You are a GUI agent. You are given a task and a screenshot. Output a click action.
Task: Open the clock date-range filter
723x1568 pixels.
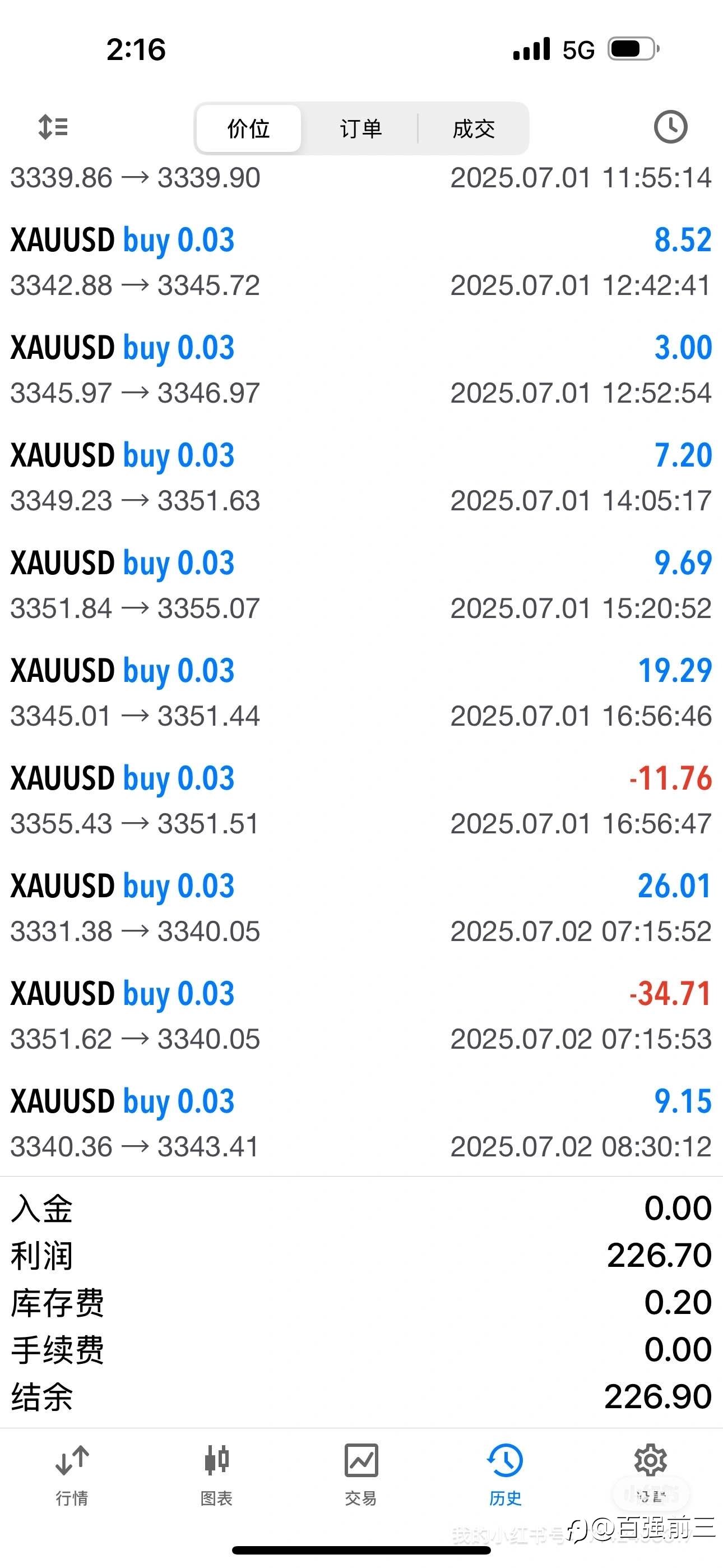[670, 127]
